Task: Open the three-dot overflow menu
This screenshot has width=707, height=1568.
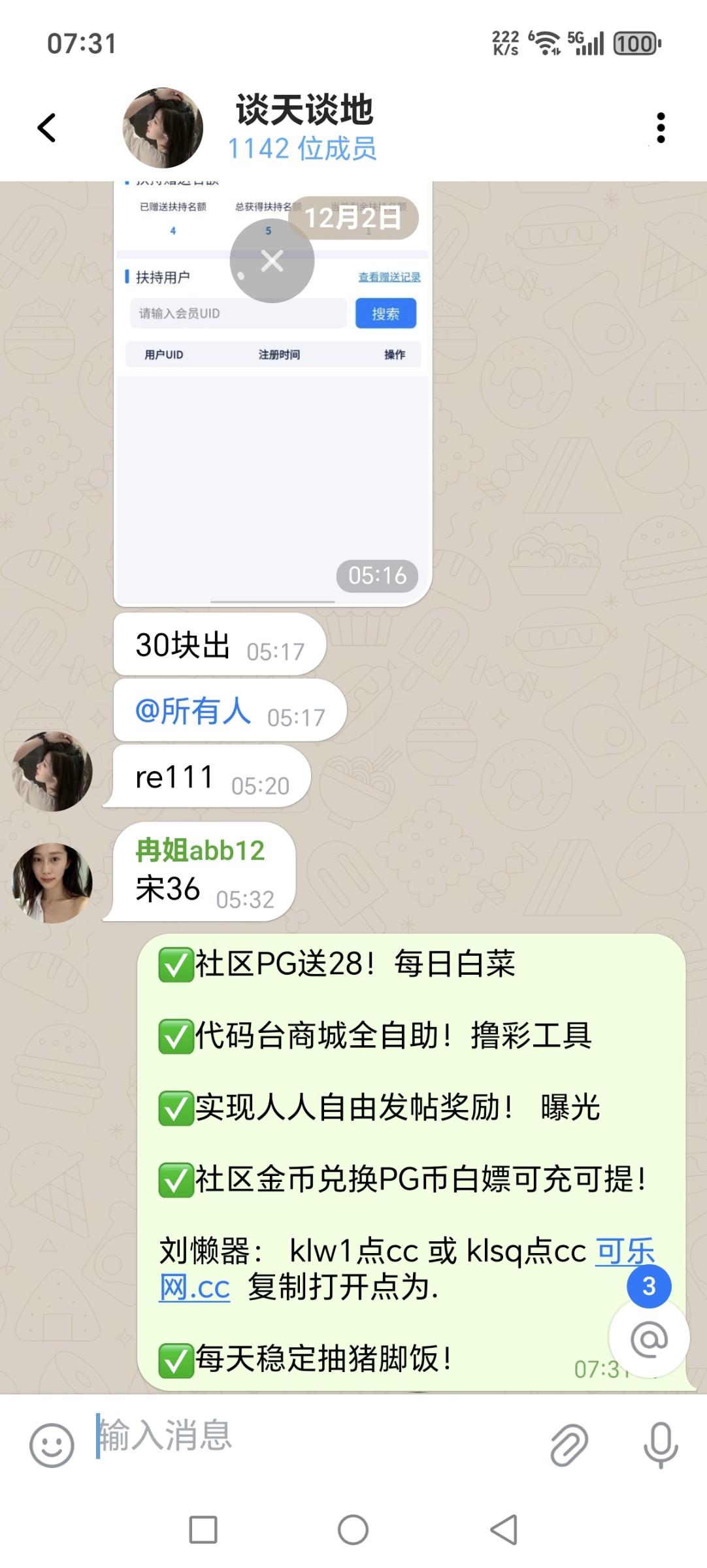Action: (661, 128)
